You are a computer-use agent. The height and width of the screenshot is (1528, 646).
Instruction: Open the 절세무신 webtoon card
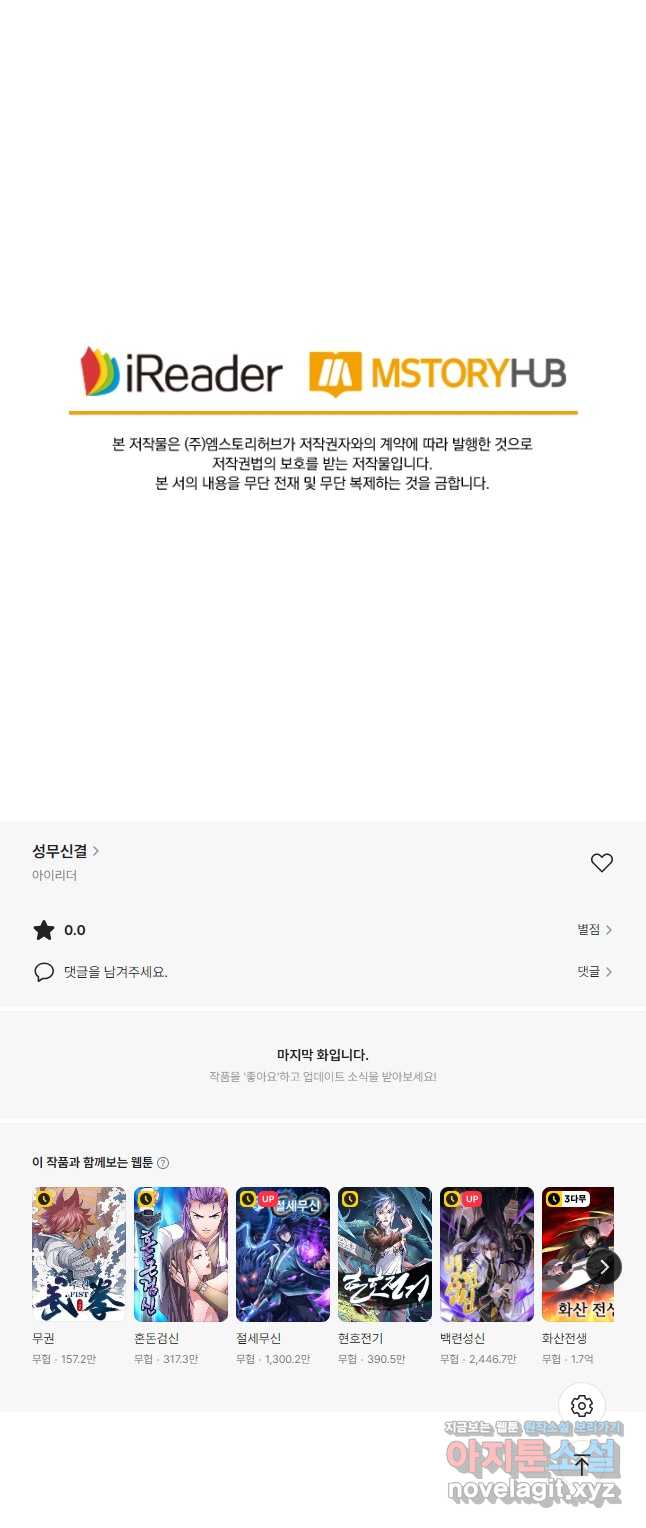coord(283,1254)
